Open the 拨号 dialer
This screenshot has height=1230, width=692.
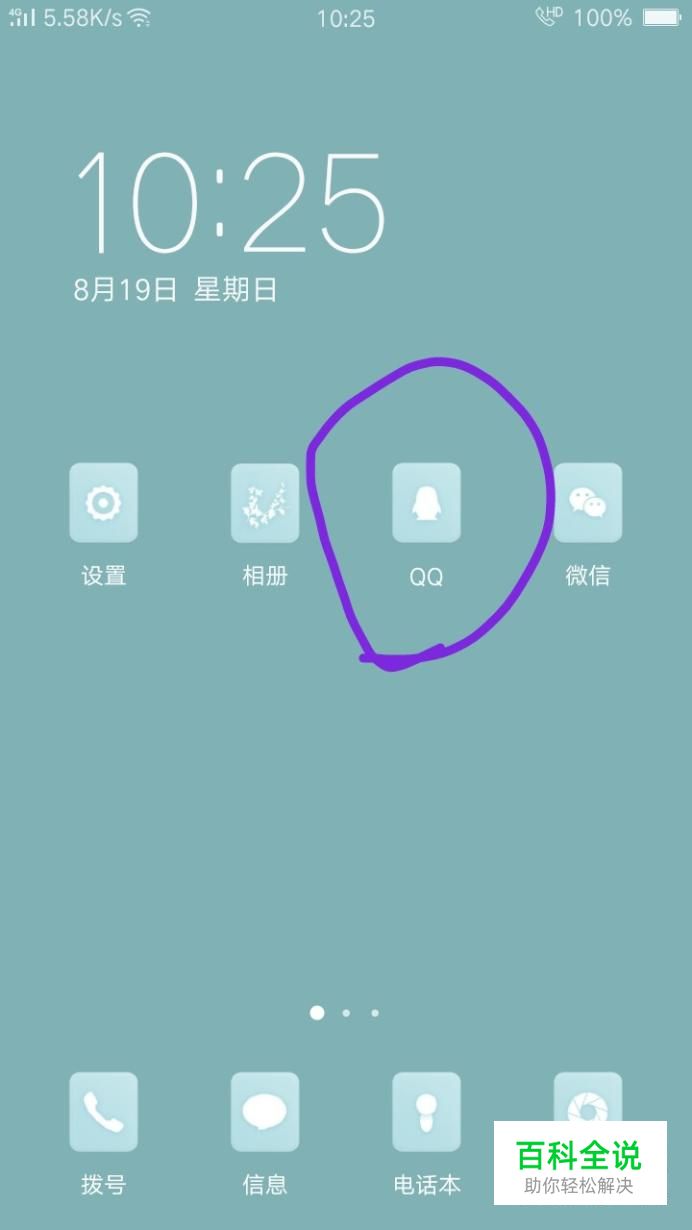(103, 1112)
